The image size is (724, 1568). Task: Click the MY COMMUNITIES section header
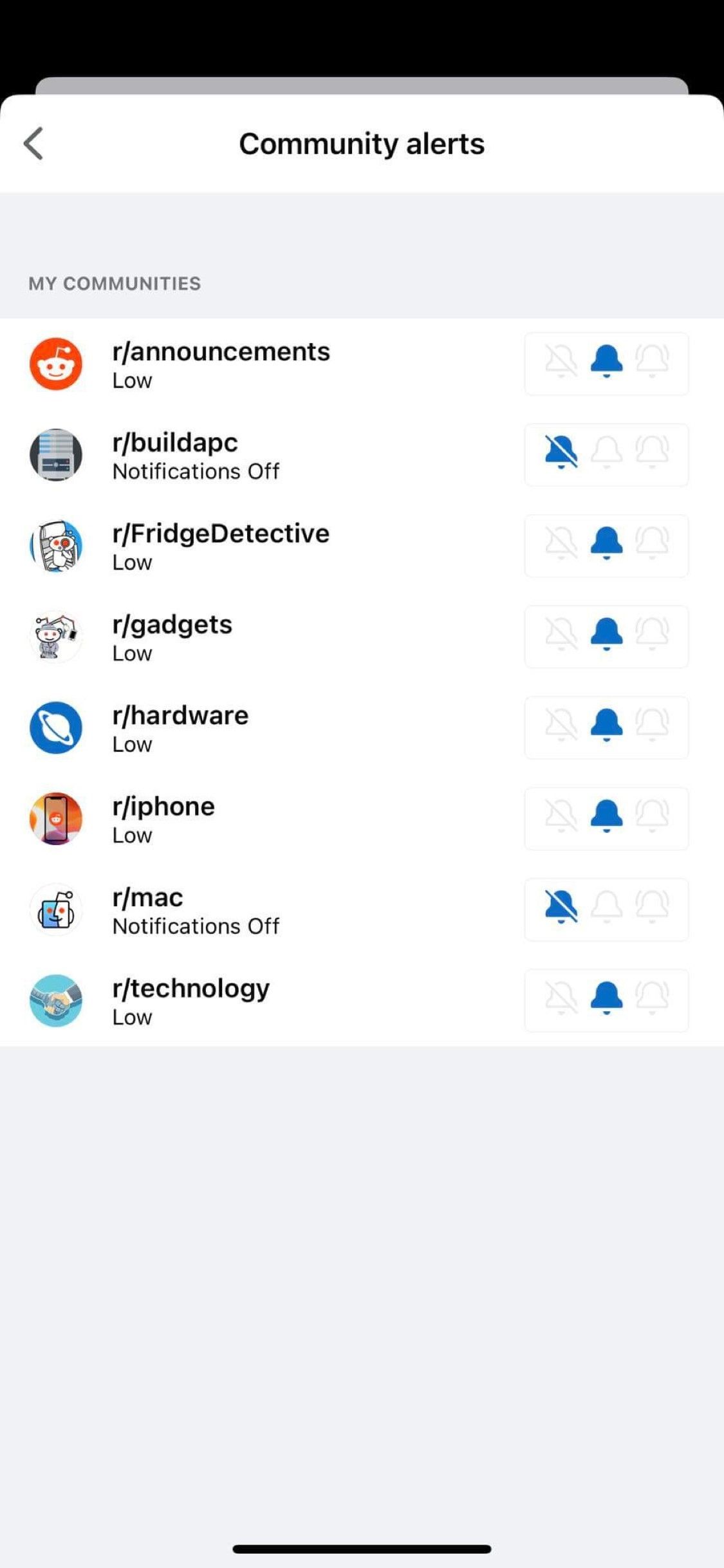115,283
